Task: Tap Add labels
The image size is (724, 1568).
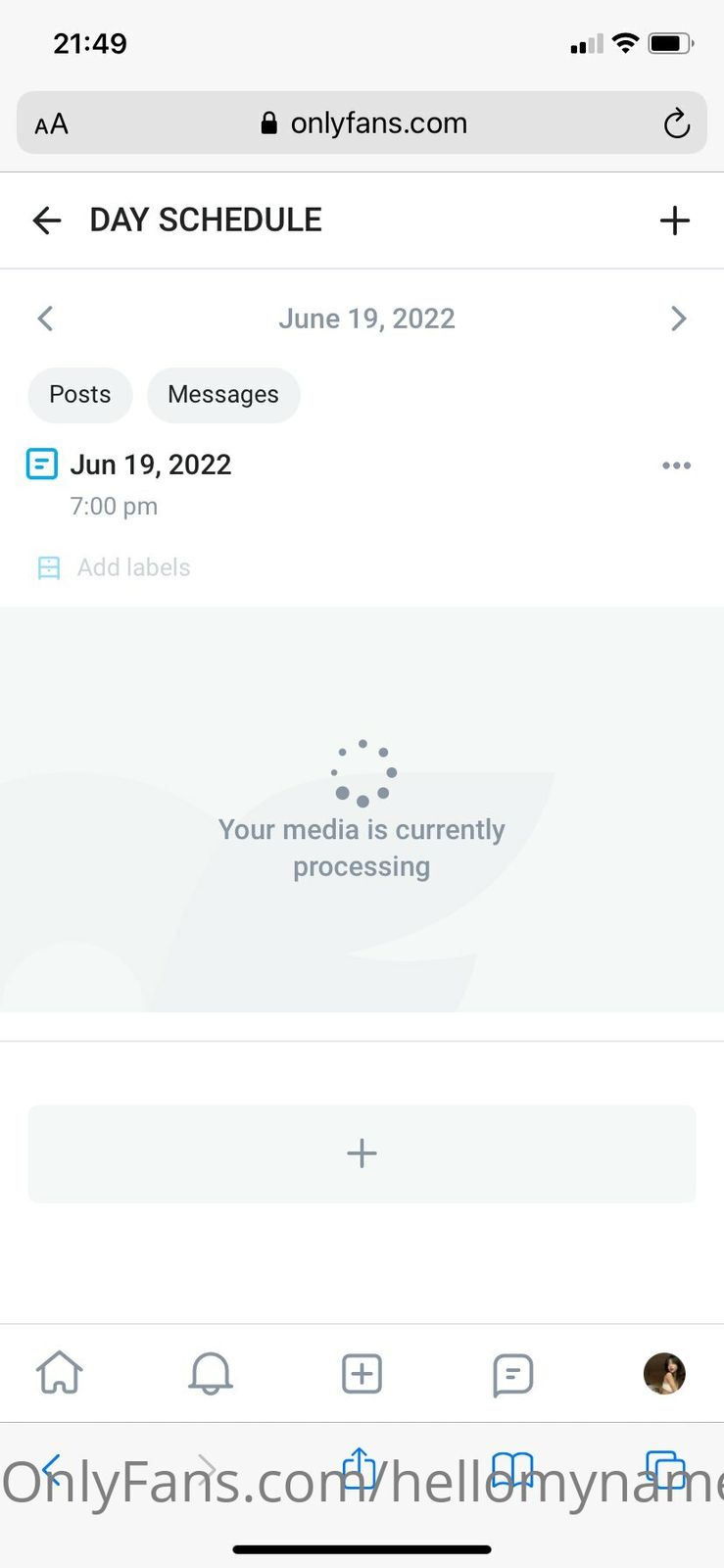Action: coord(133,567)
